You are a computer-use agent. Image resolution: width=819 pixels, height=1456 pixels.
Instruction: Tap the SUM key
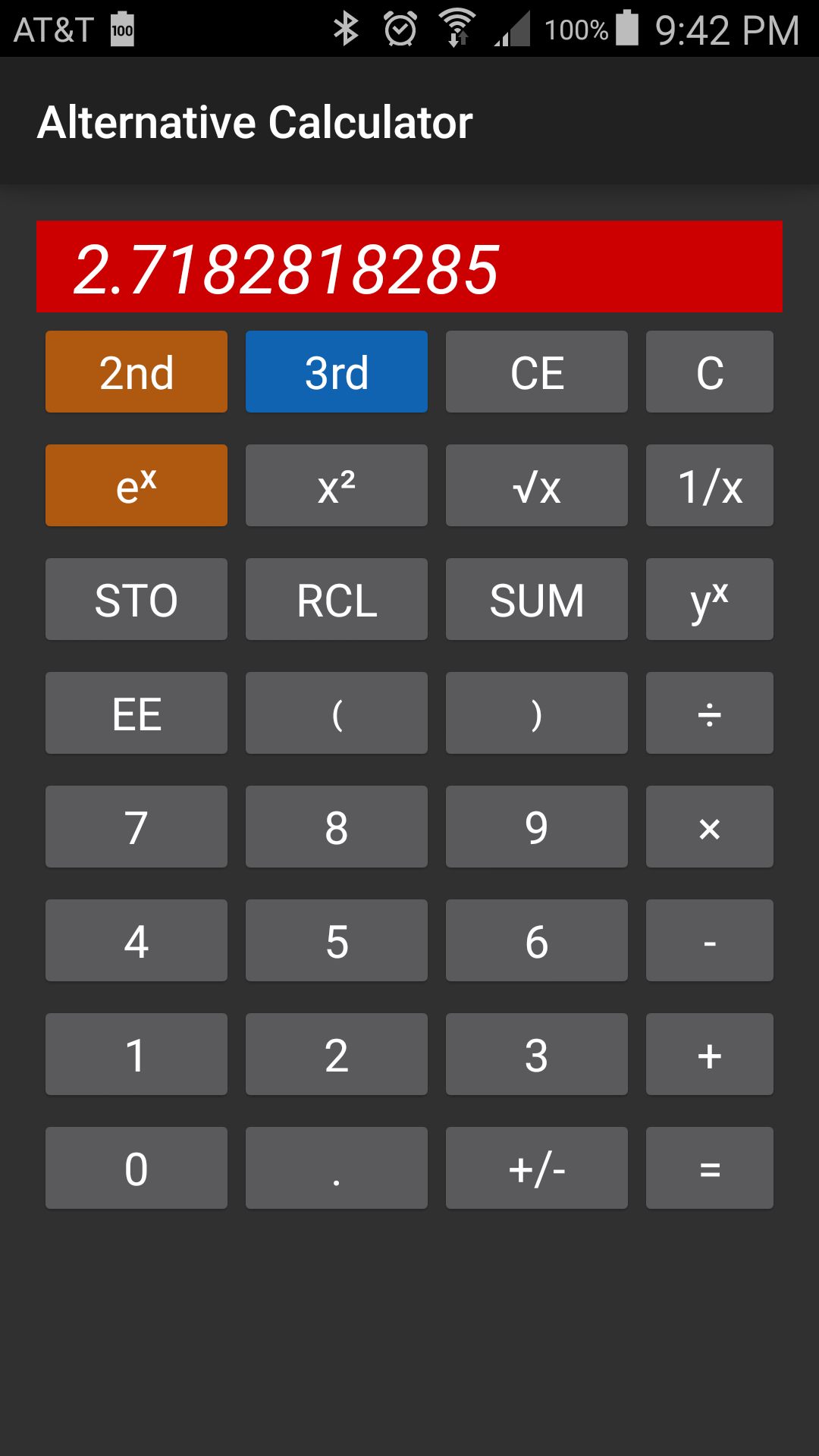537,599
